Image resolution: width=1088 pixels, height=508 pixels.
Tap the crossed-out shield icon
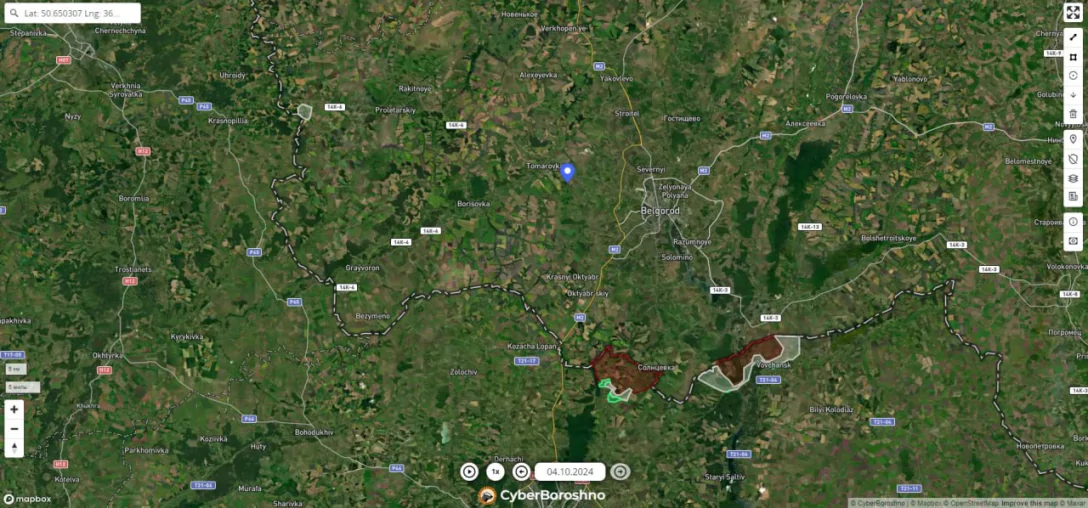coord(1073,158)
